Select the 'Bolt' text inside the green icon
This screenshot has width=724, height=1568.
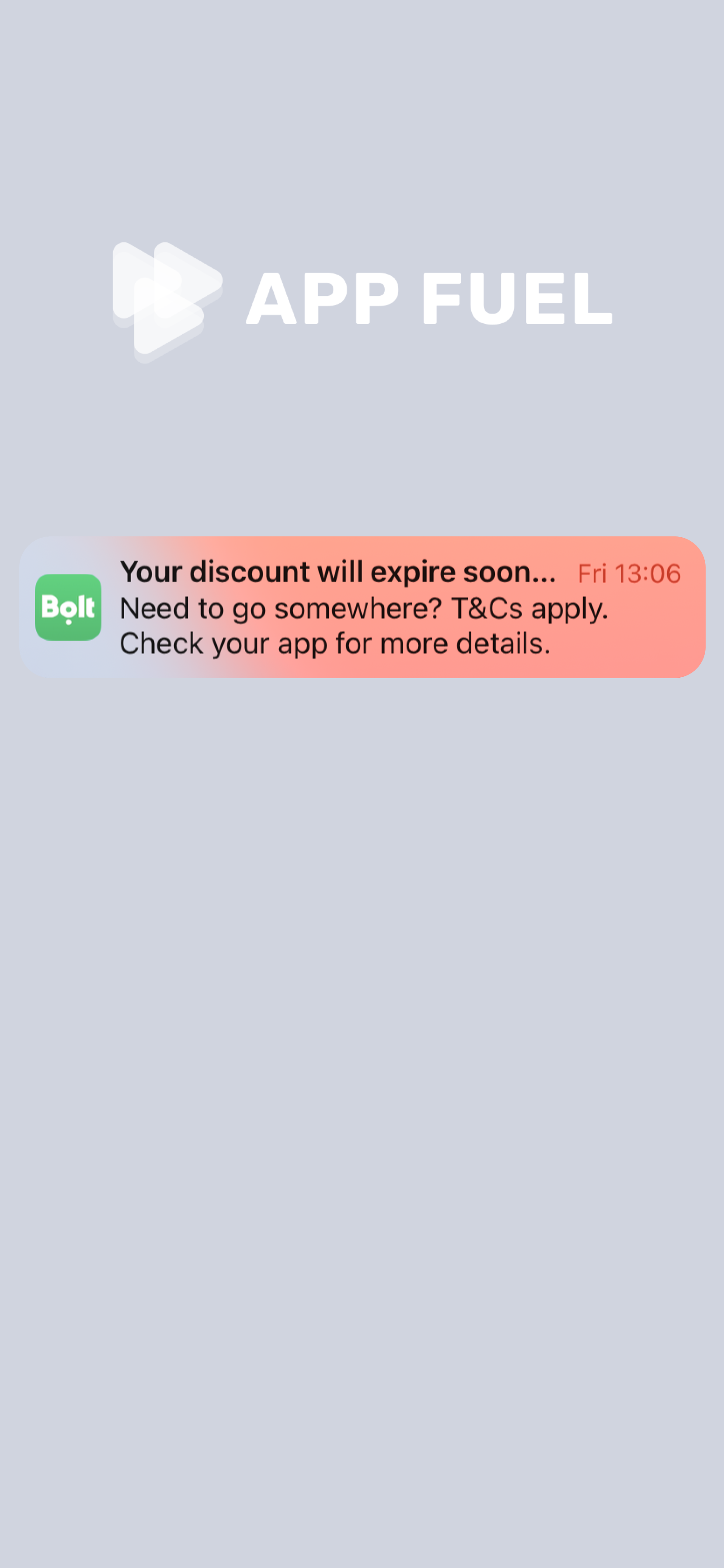[69, 607]
